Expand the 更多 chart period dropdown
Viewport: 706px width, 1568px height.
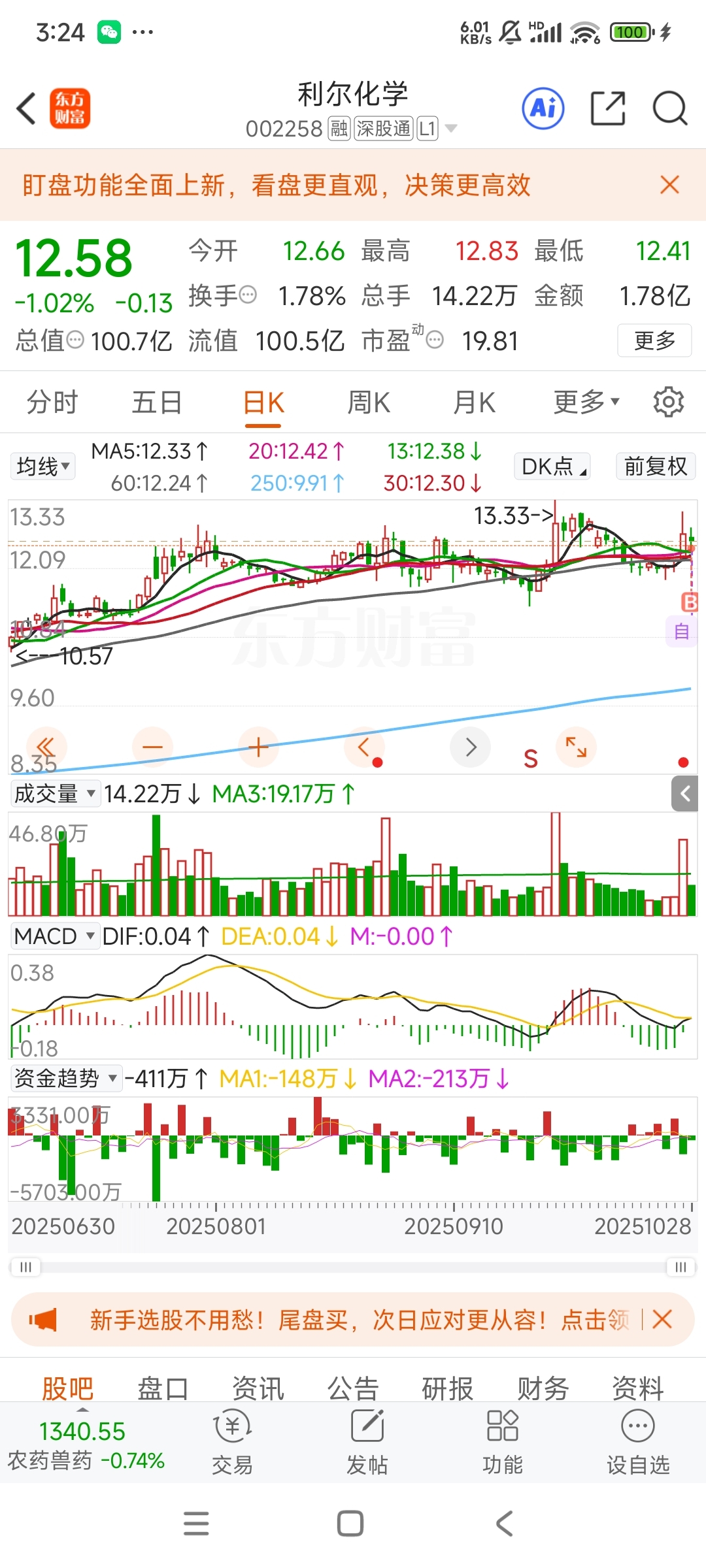pos(586,402)
